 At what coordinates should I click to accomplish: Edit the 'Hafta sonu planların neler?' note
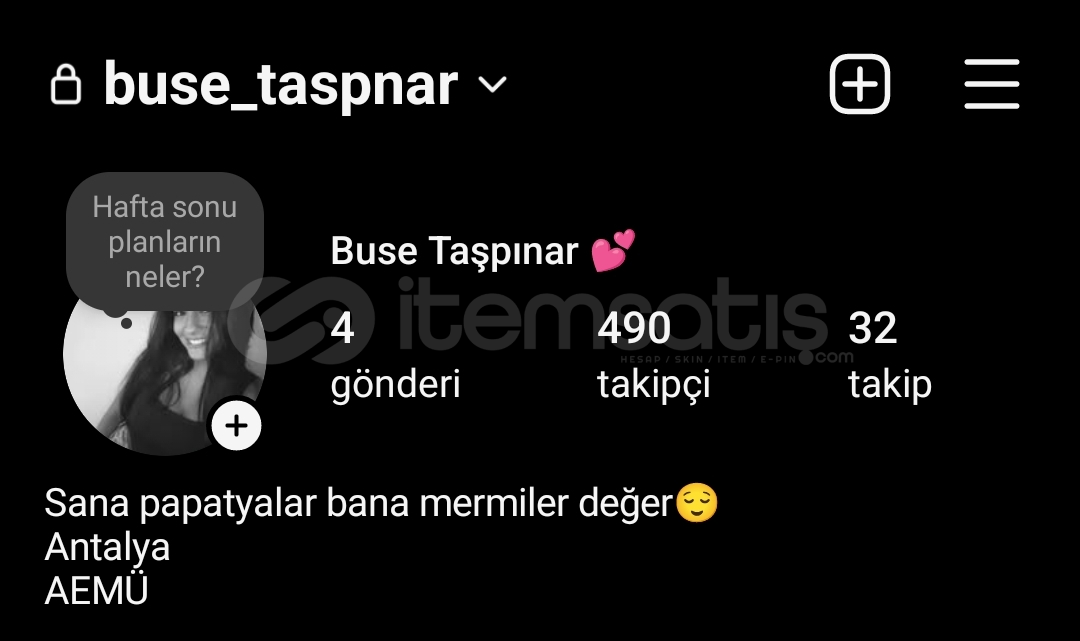coord(165,242)
